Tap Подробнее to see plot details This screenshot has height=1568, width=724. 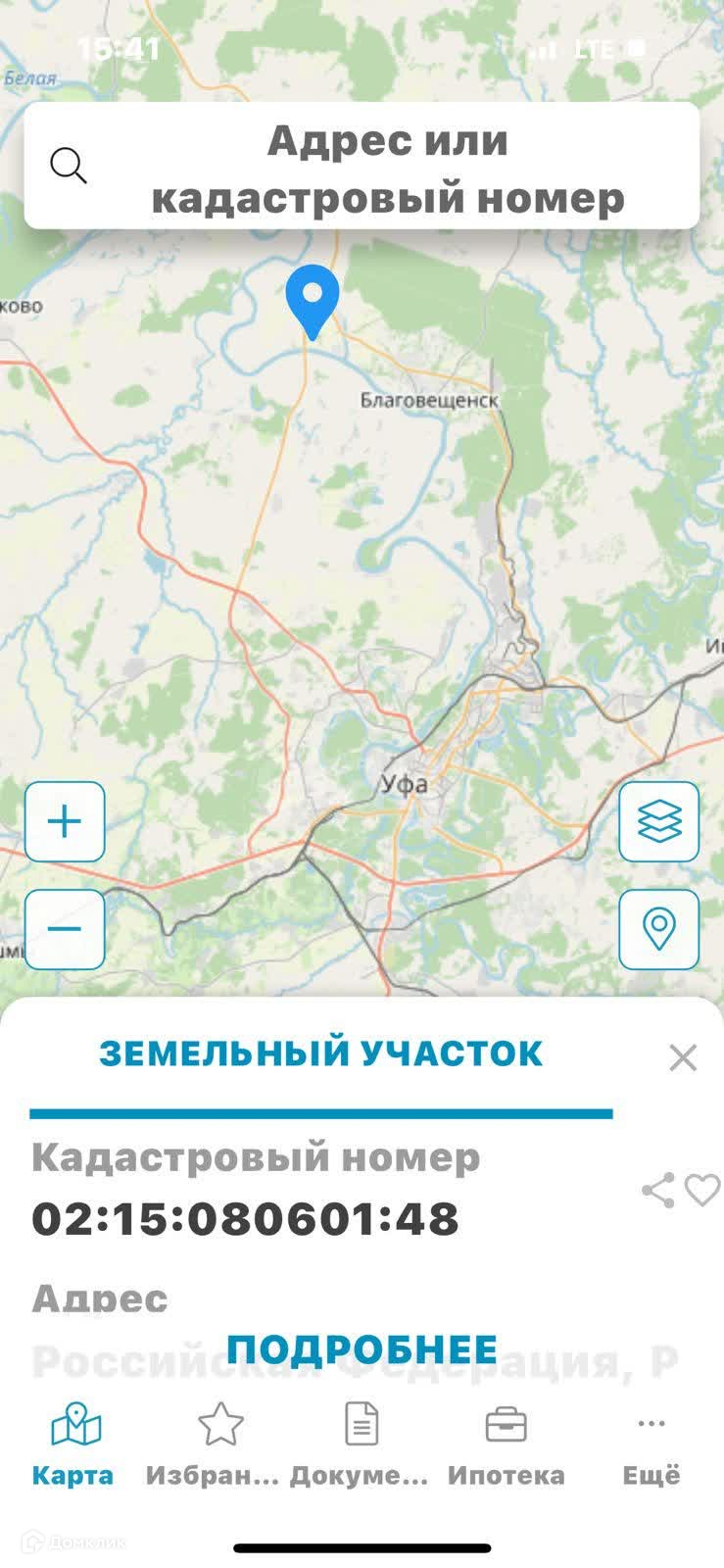pyautogui.click(x=362, y=1350)
